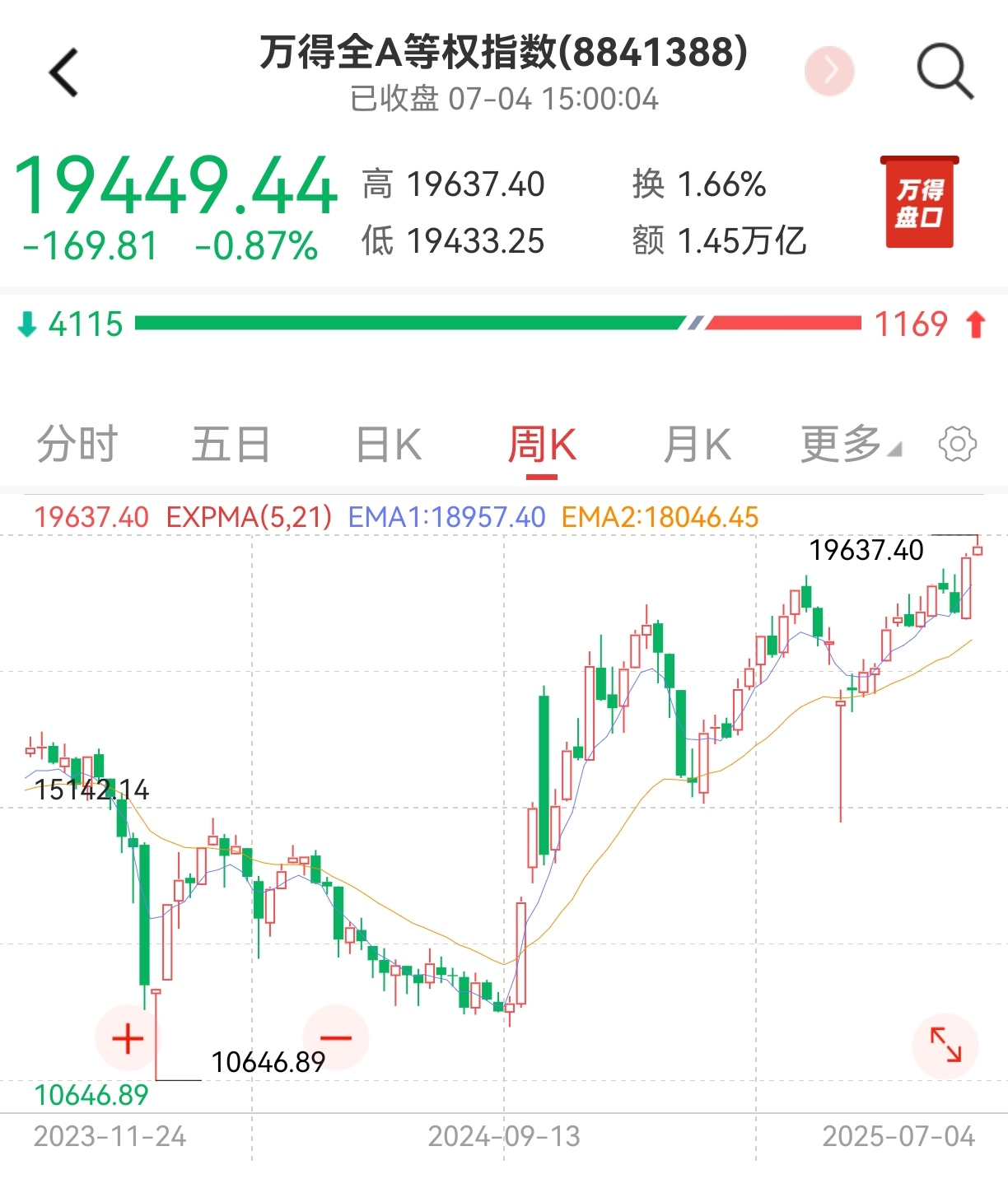Open the search magnifier icon
1008x1179 pixels.
coord(945,72)
